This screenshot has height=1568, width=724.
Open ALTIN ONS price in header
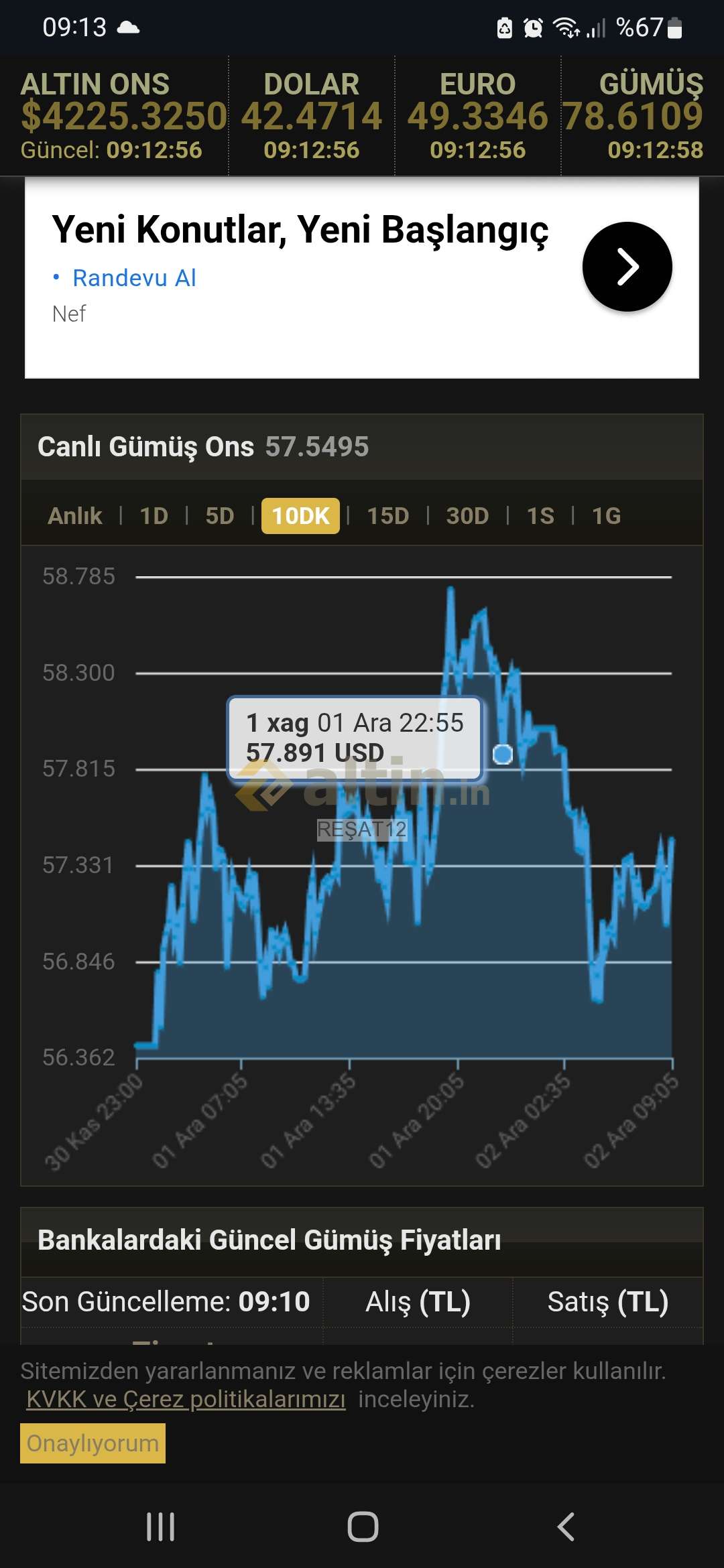[124, 115]
